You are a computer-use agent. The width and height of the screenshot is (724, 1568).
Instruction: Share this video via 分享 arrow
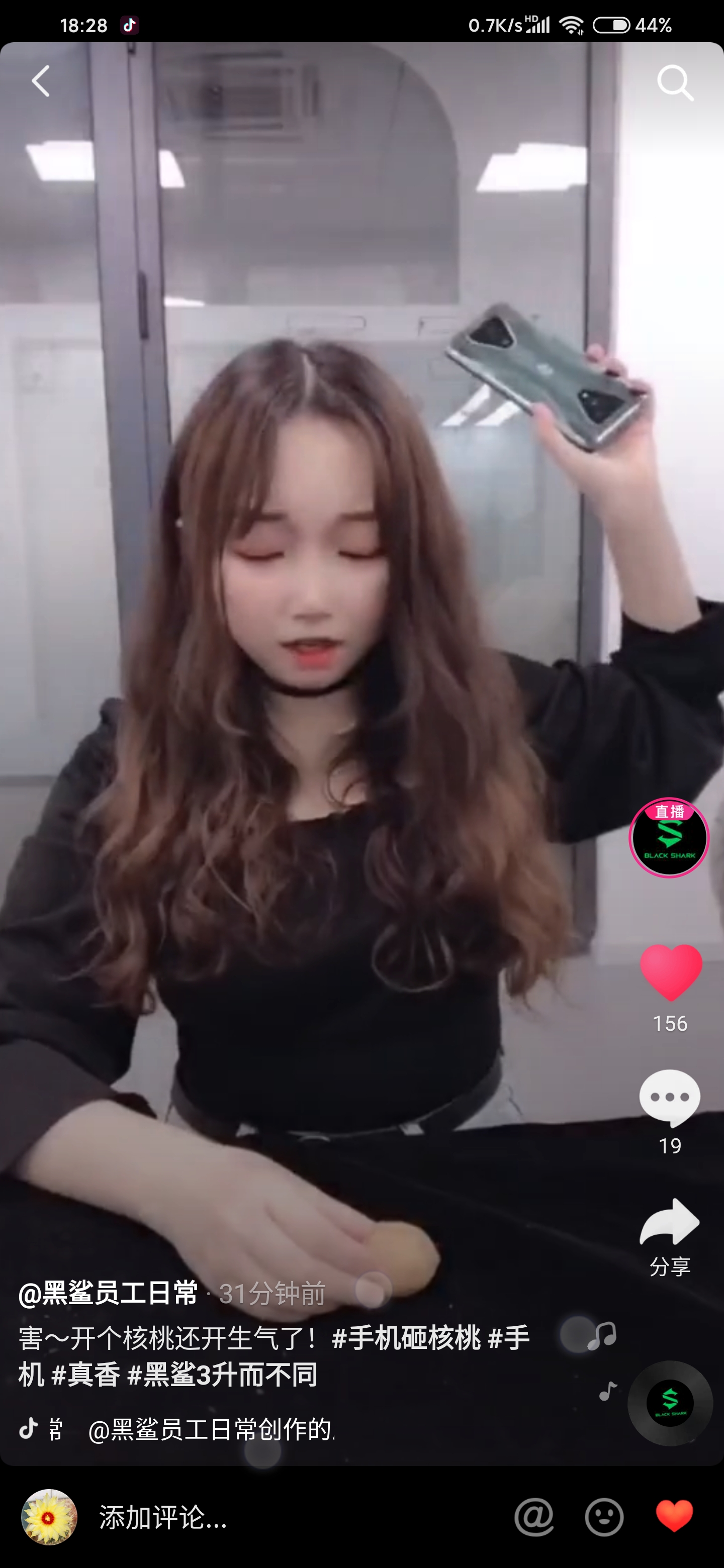click(x=669, y=1223)
